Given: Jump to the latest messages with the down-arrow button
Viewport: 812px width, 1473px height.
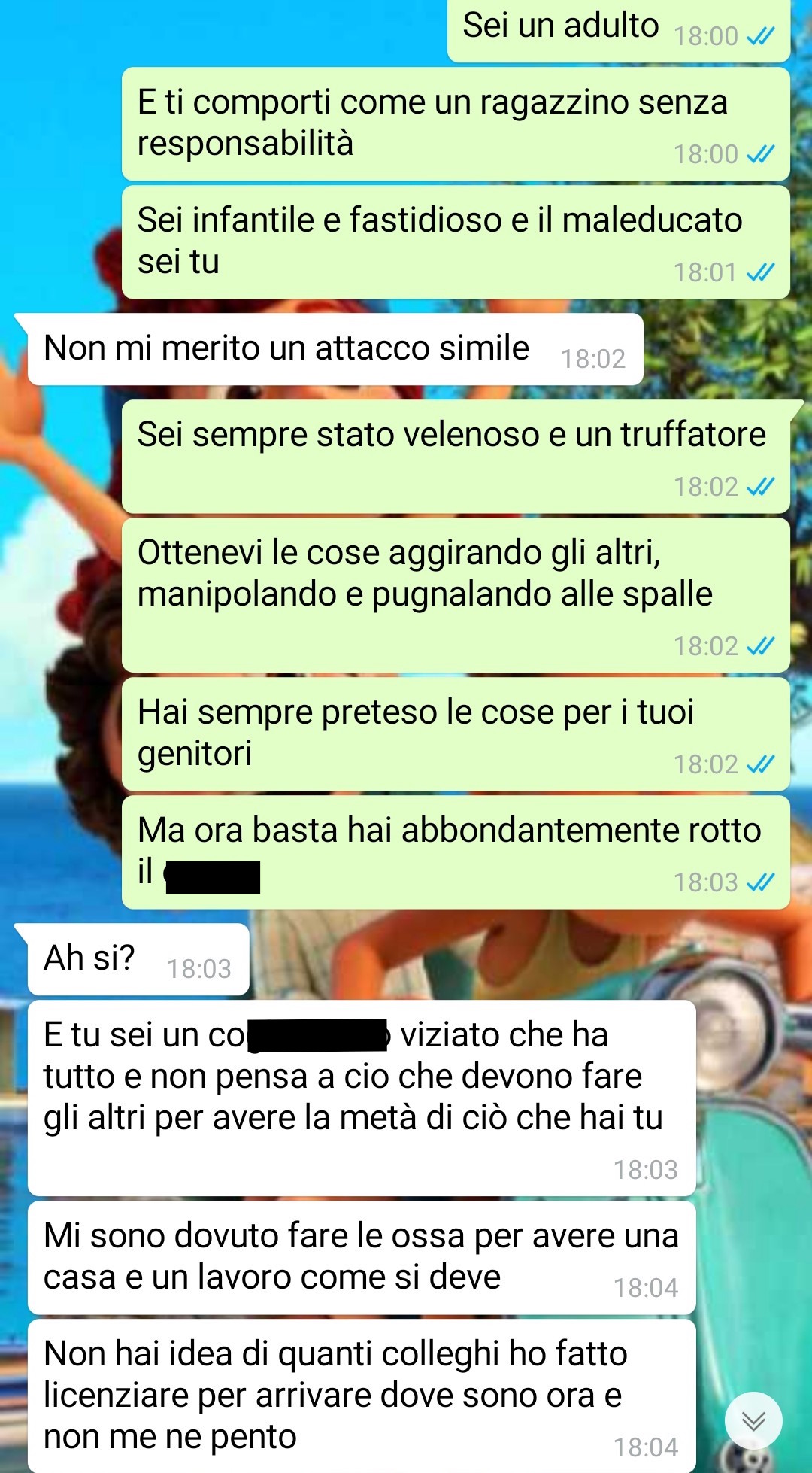Looking at the screenshot, I should coord(753,1420).
